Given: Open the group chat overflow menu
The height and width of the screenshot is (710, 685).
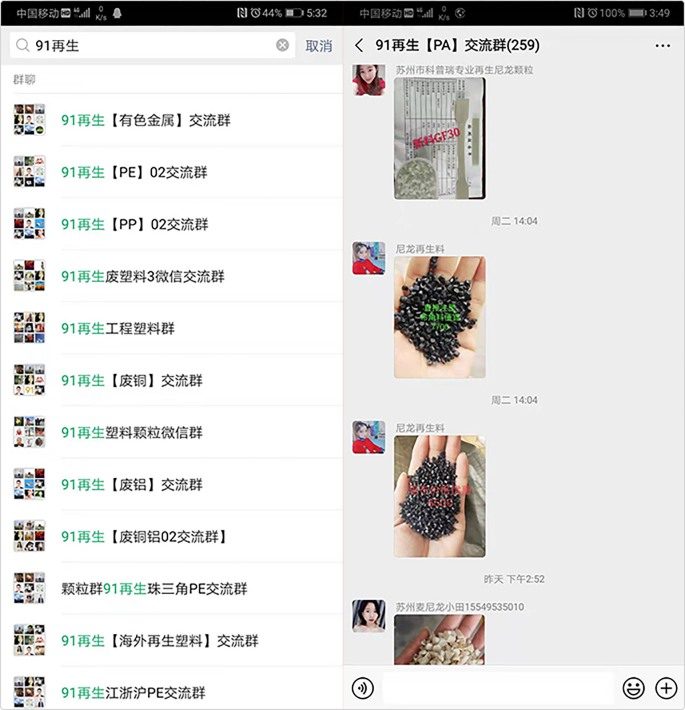Looking at the screenshot, I should [x=662, y=45].
